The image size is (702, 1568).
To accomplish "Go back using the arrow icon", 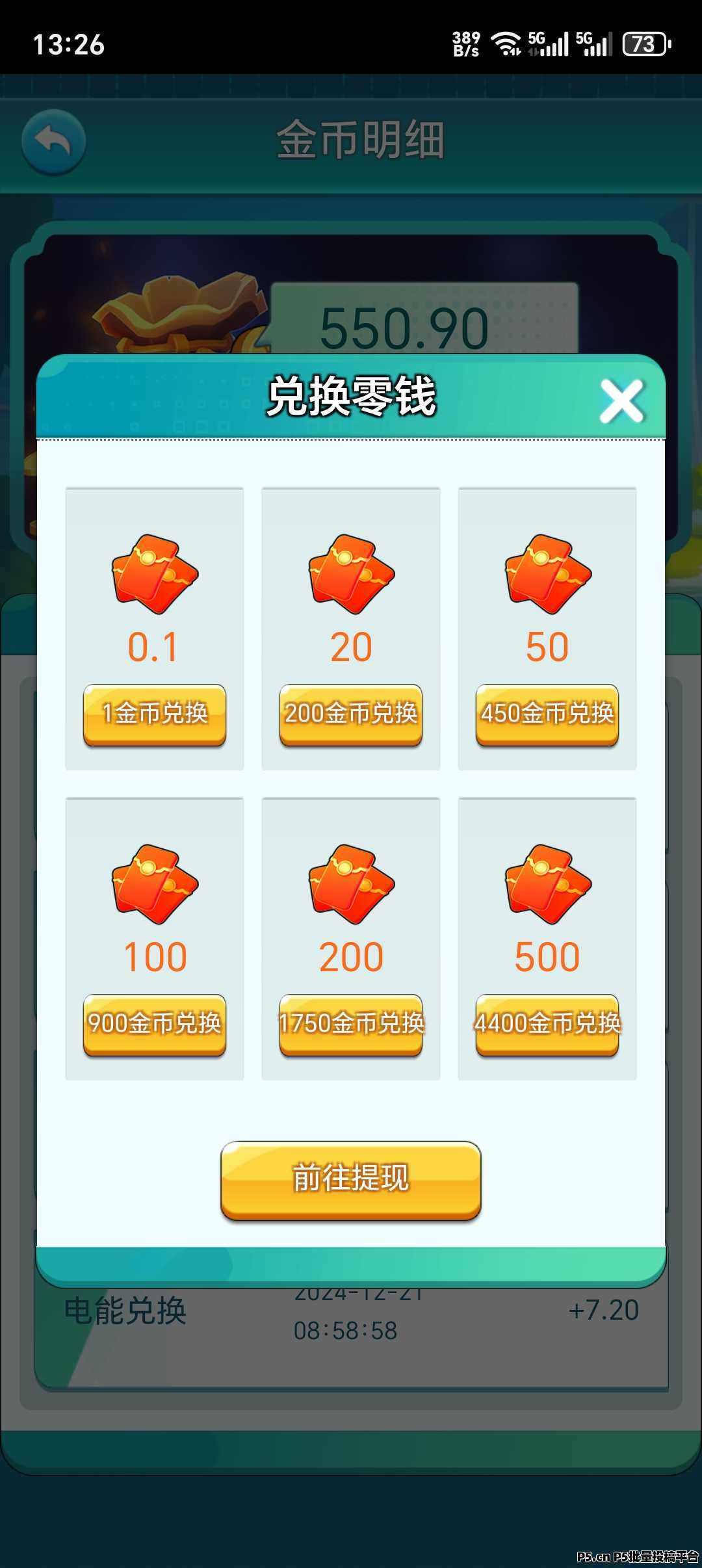I will 53,141.
